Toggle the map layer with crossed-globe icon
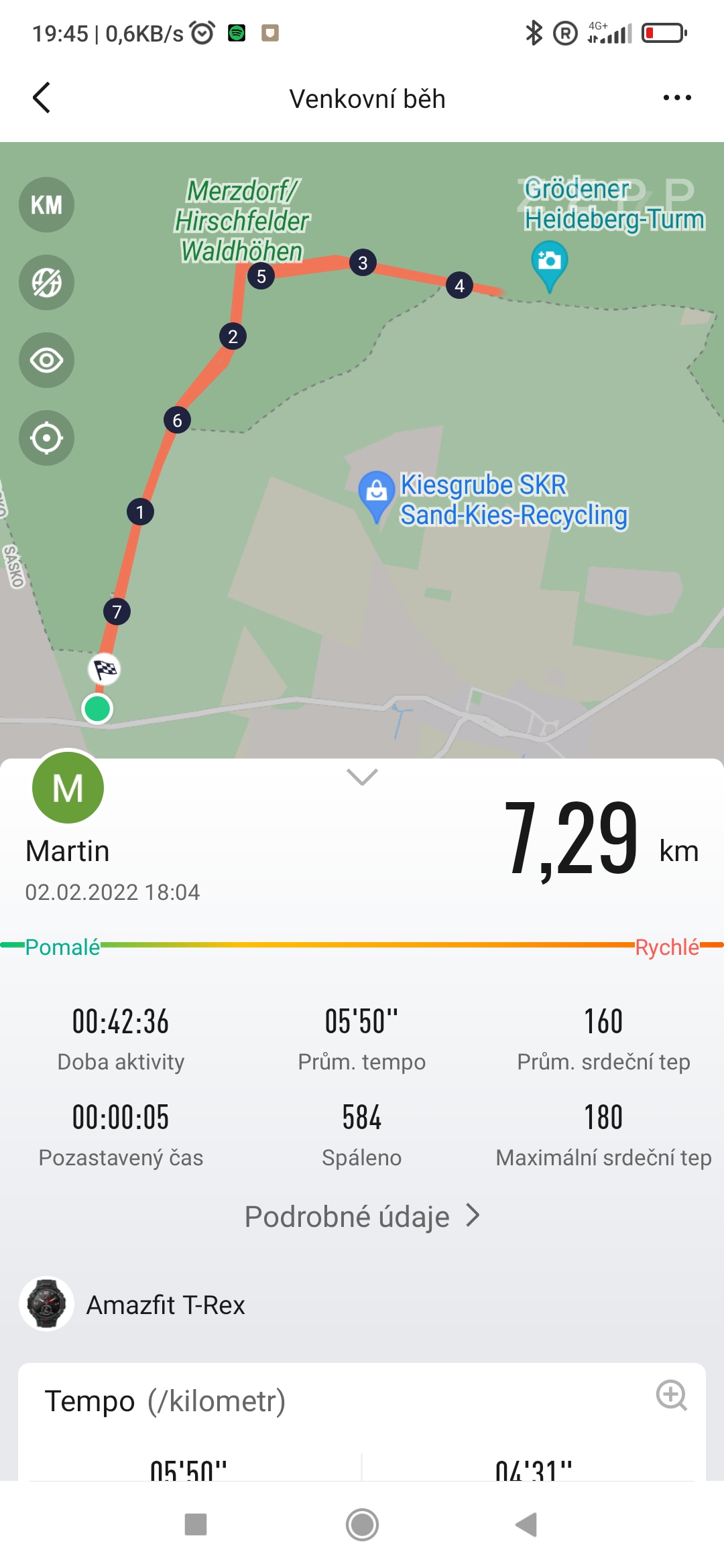 coord(46,282)
